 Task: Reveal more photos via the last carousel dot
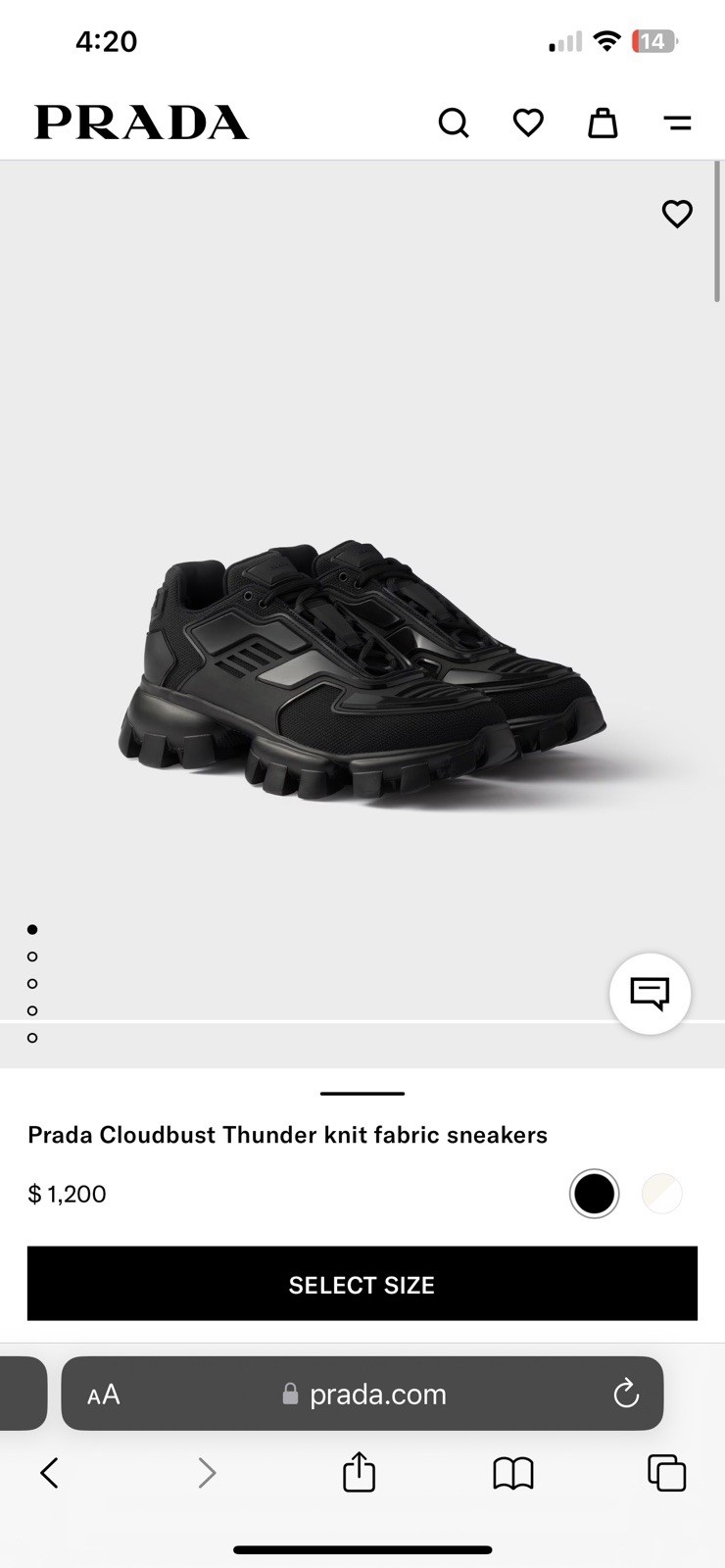pyautogui.click(x=34, y=1037)
